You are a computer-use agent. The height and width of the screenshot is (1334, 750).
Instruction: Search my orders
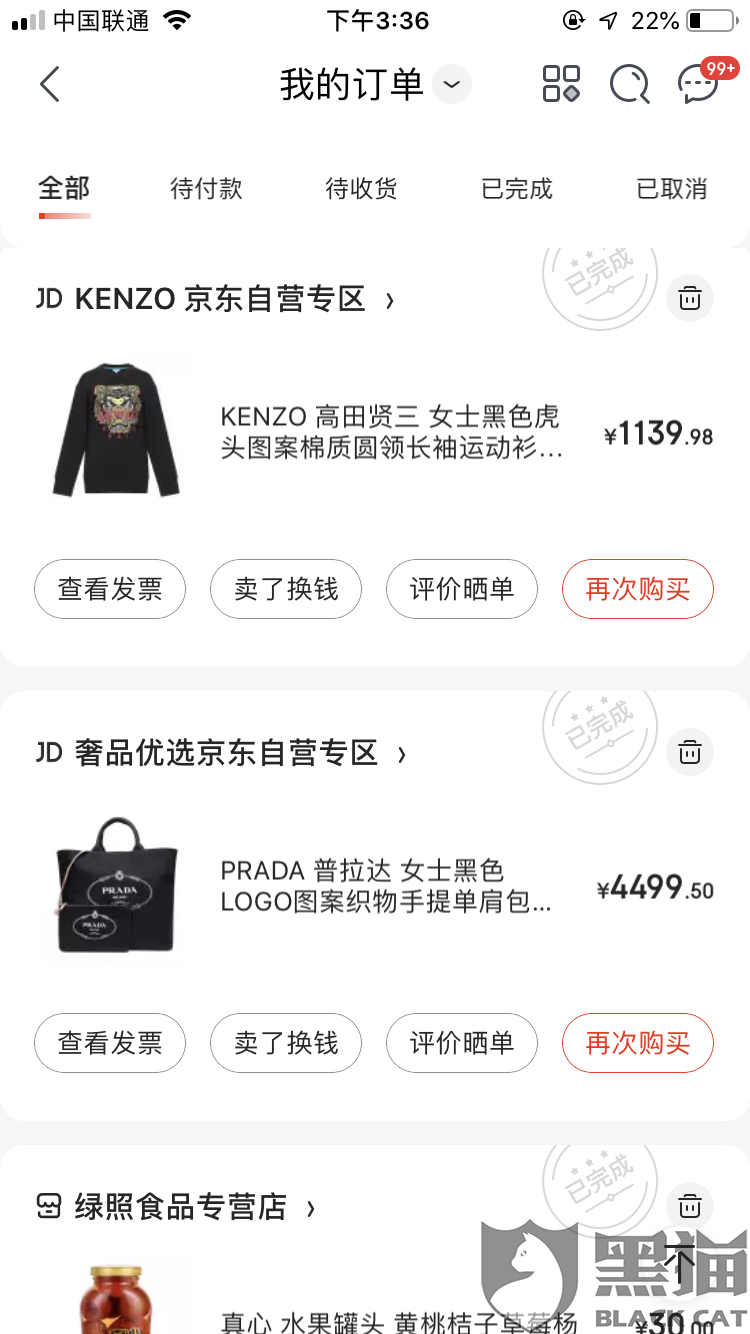pos(629,85)
